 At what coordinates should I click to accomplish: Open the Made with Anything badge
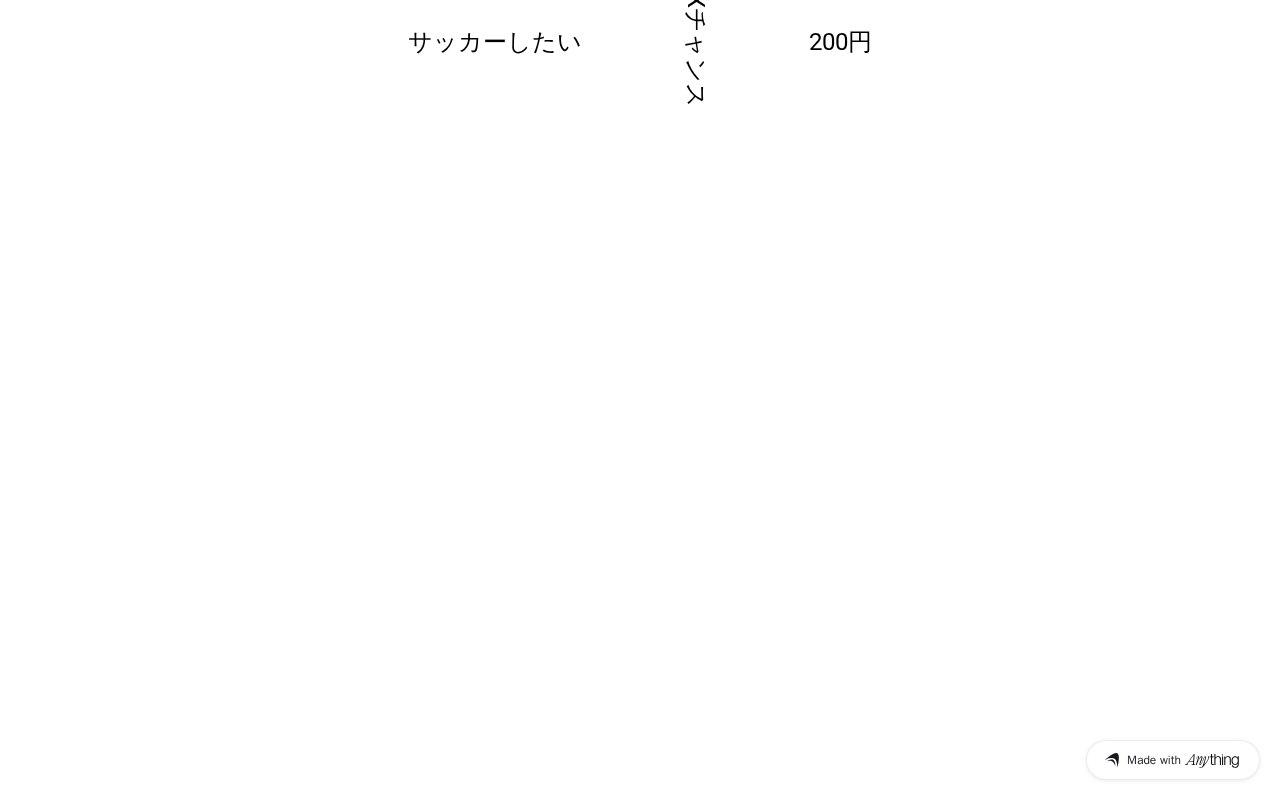(1172, 760)
